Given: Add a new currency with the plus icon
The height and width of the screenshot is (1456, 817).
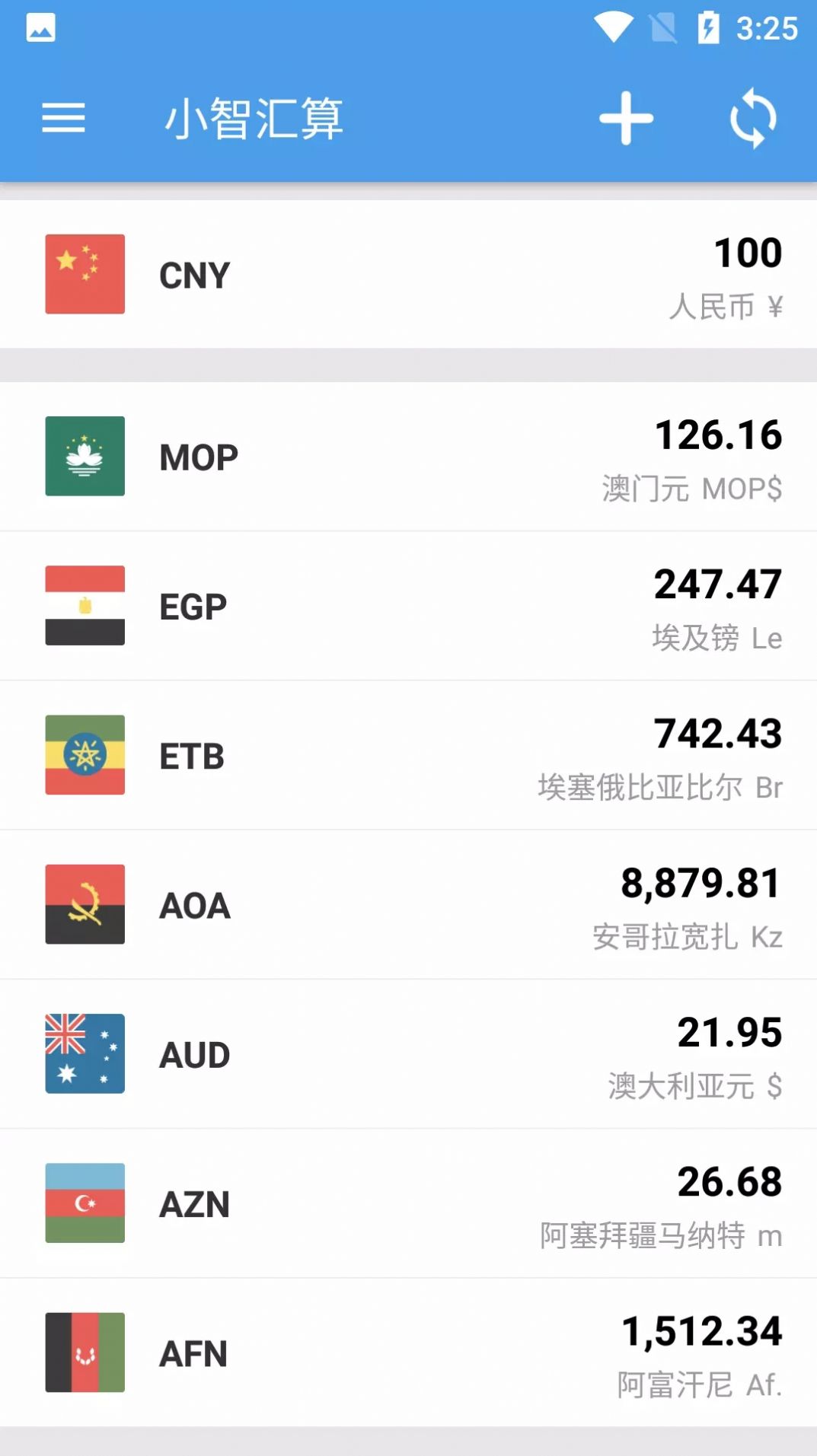Looking at the screenshot, I should coord(624,118).
